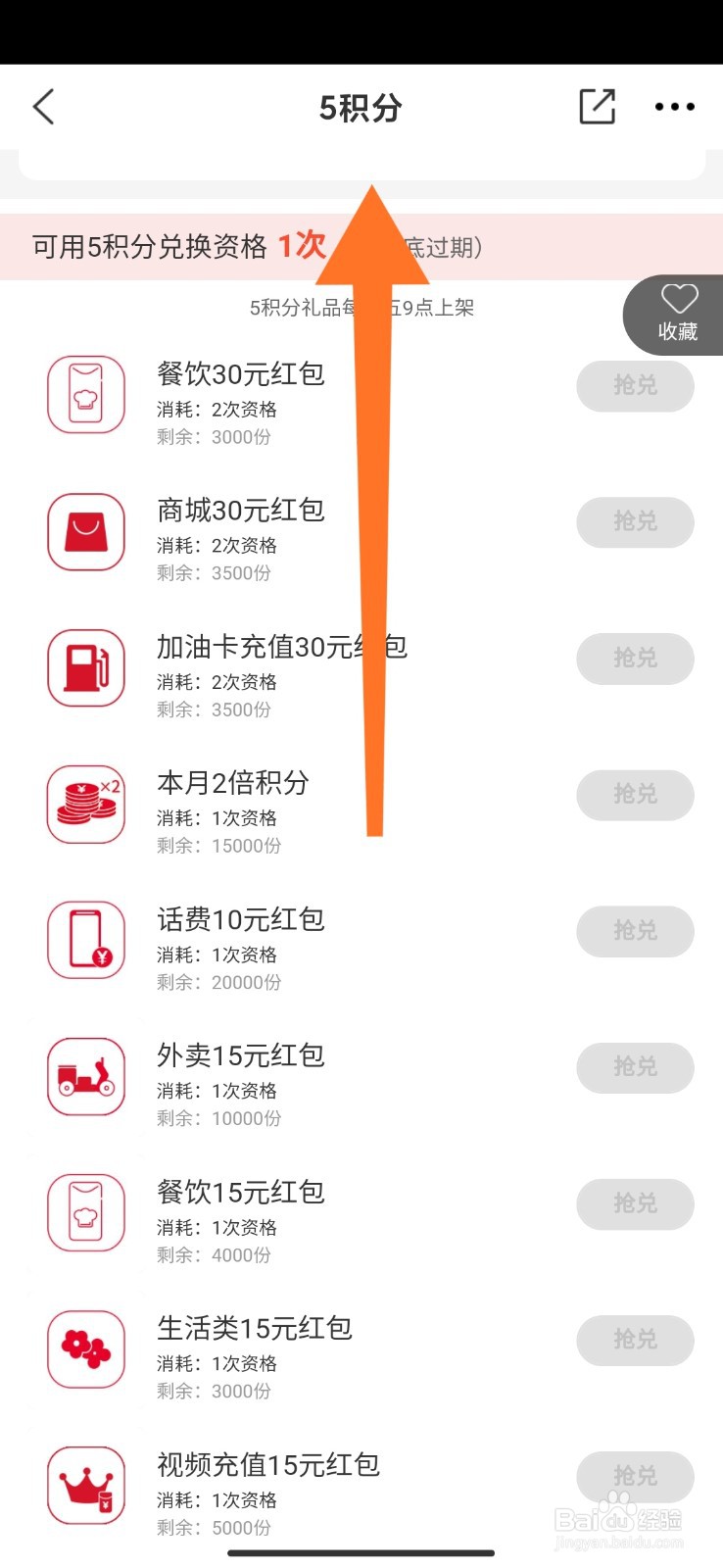Tap 抢兑 for 话费10元红包
The image size is (723, 1568).
(635, 931)
